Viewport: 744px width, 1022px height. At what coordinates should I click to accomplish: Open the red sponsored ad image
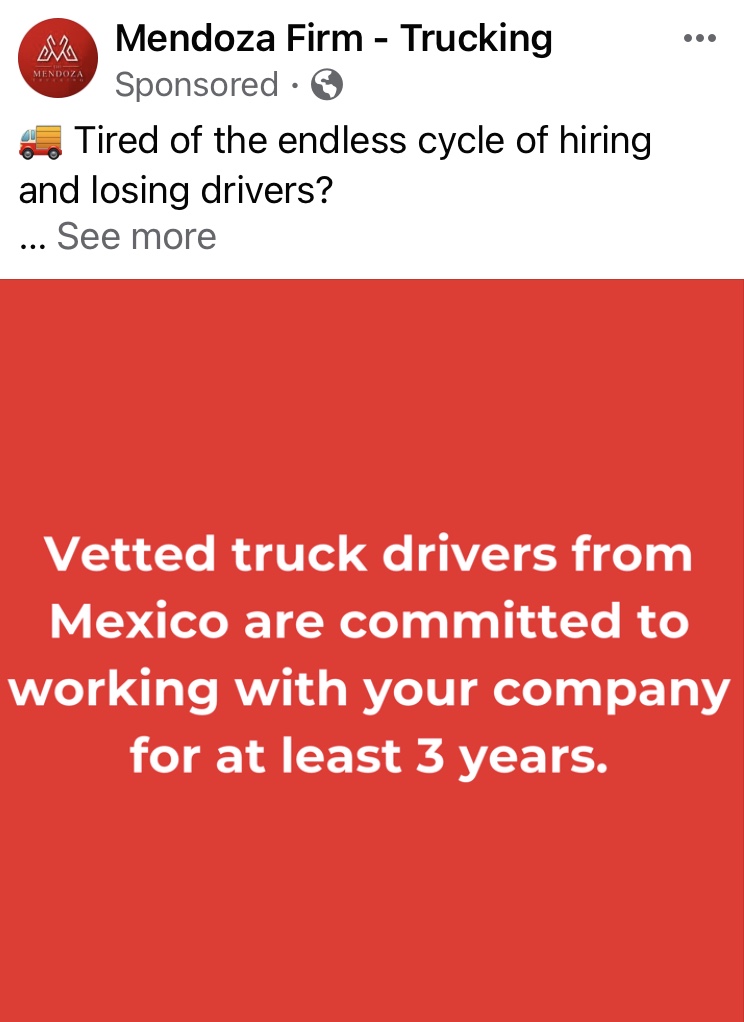[x=372, y=650]
